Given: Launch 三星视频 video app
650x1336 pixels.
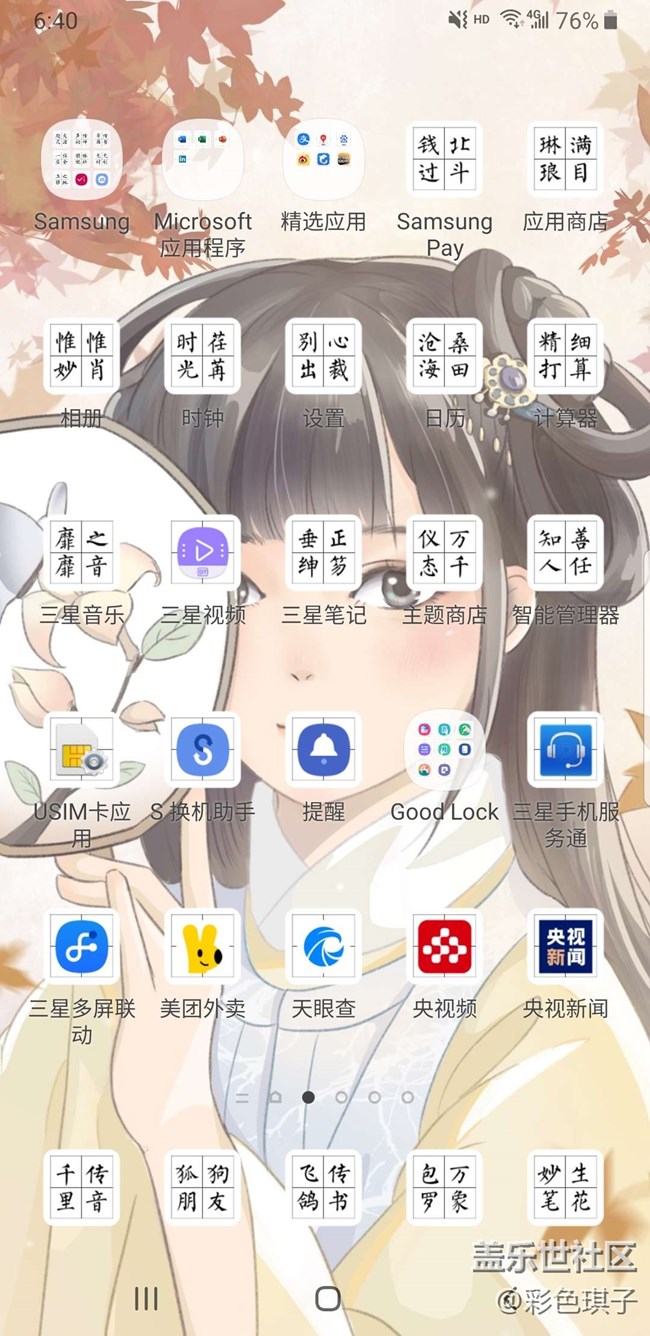Looking at the screenshot, I should [x=202, y=553].
